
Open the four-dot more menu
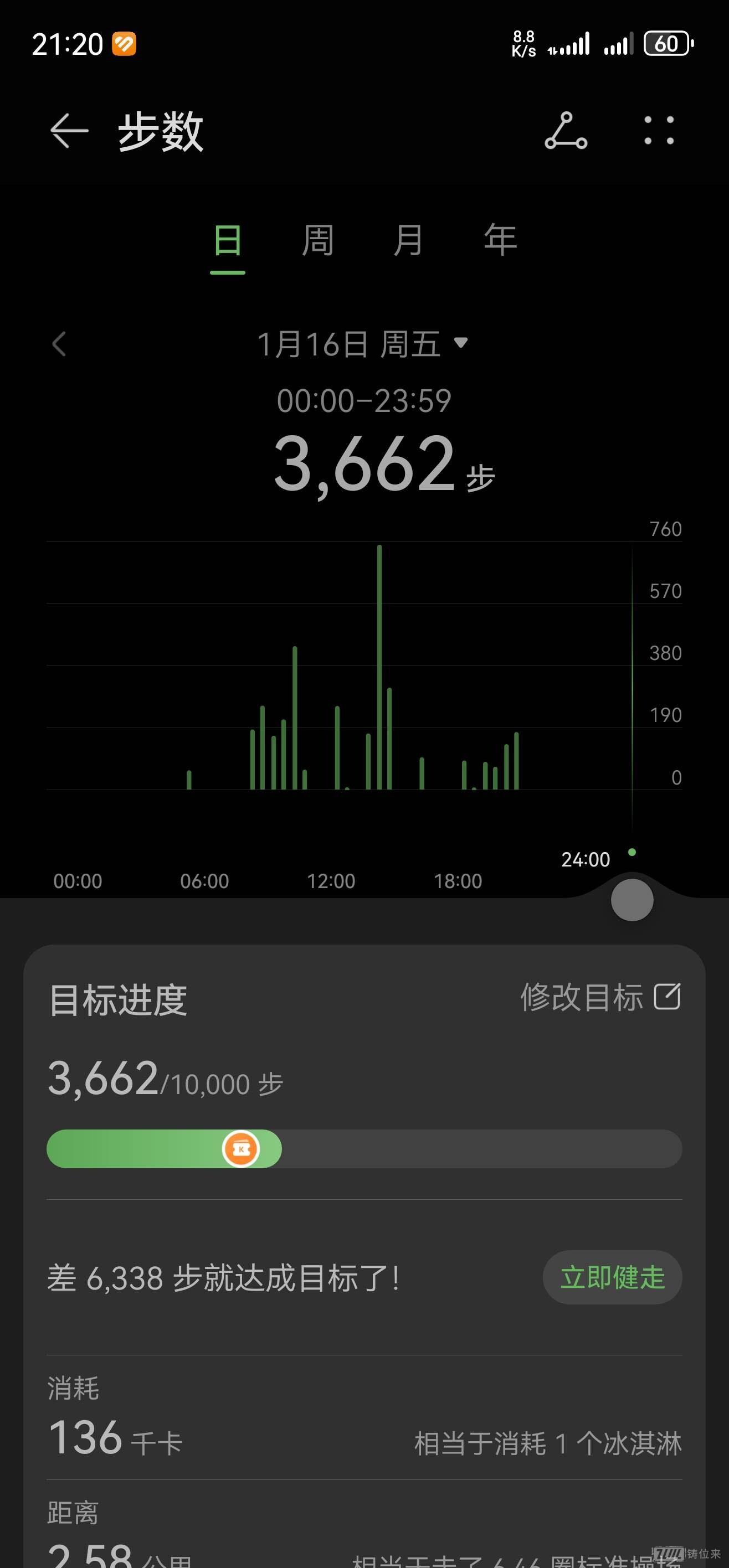(659, 131)
